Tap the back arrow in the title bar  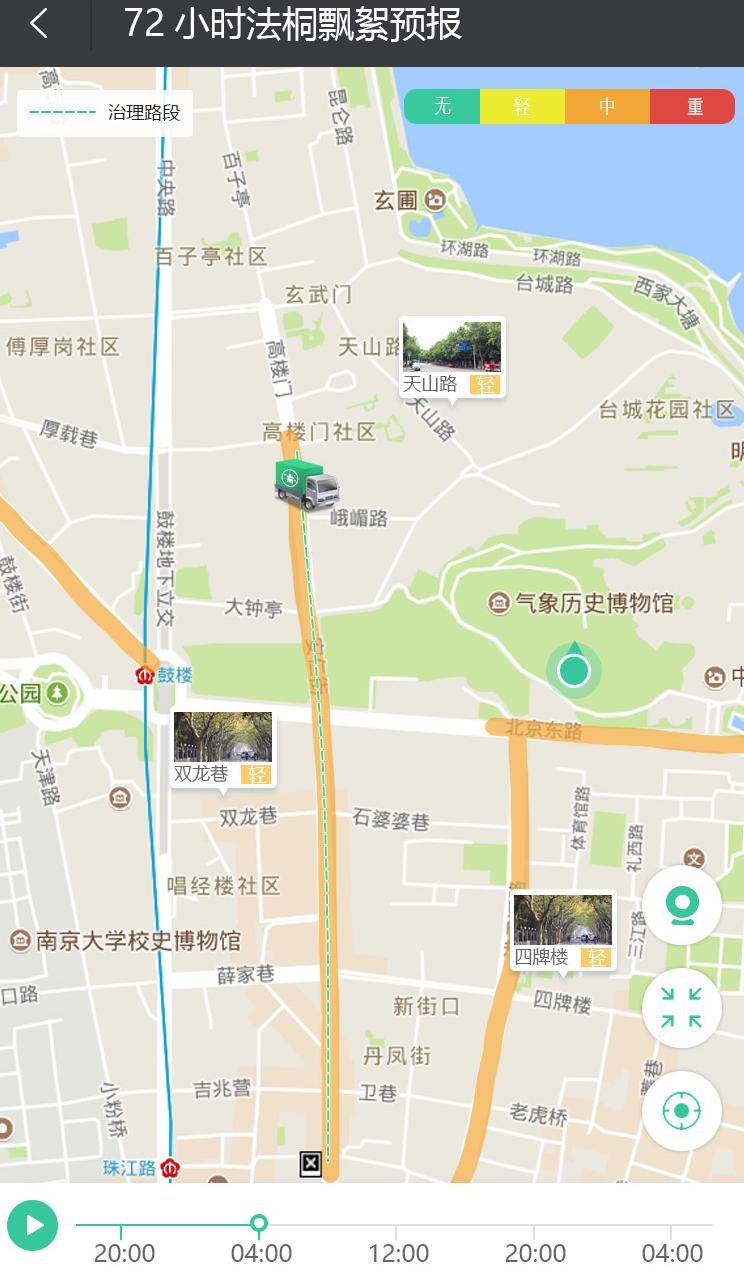(x=38, y=21)
